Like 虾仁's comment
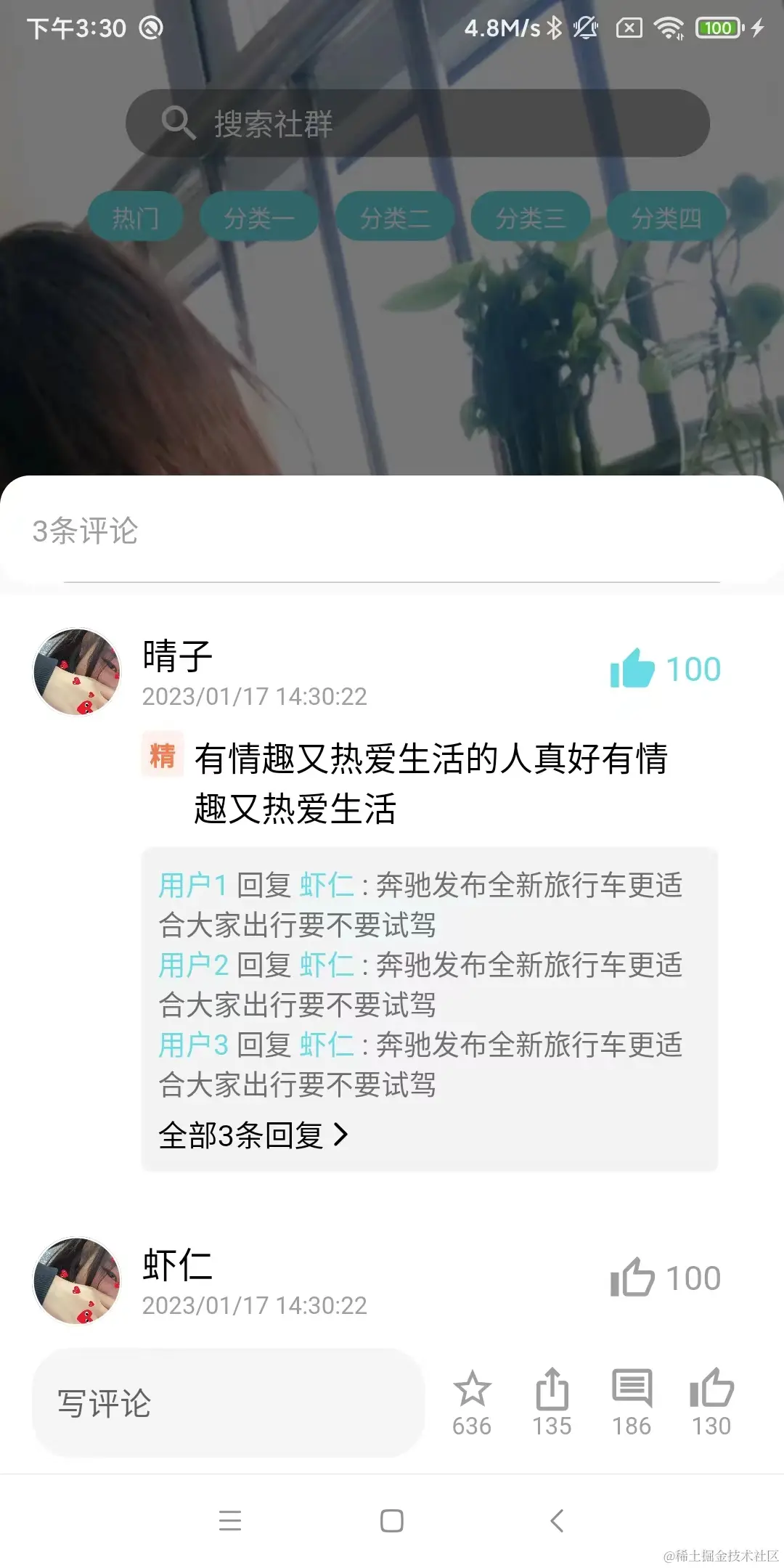This screenshot has width=784, height=1568. click(x=632, y=1278)
